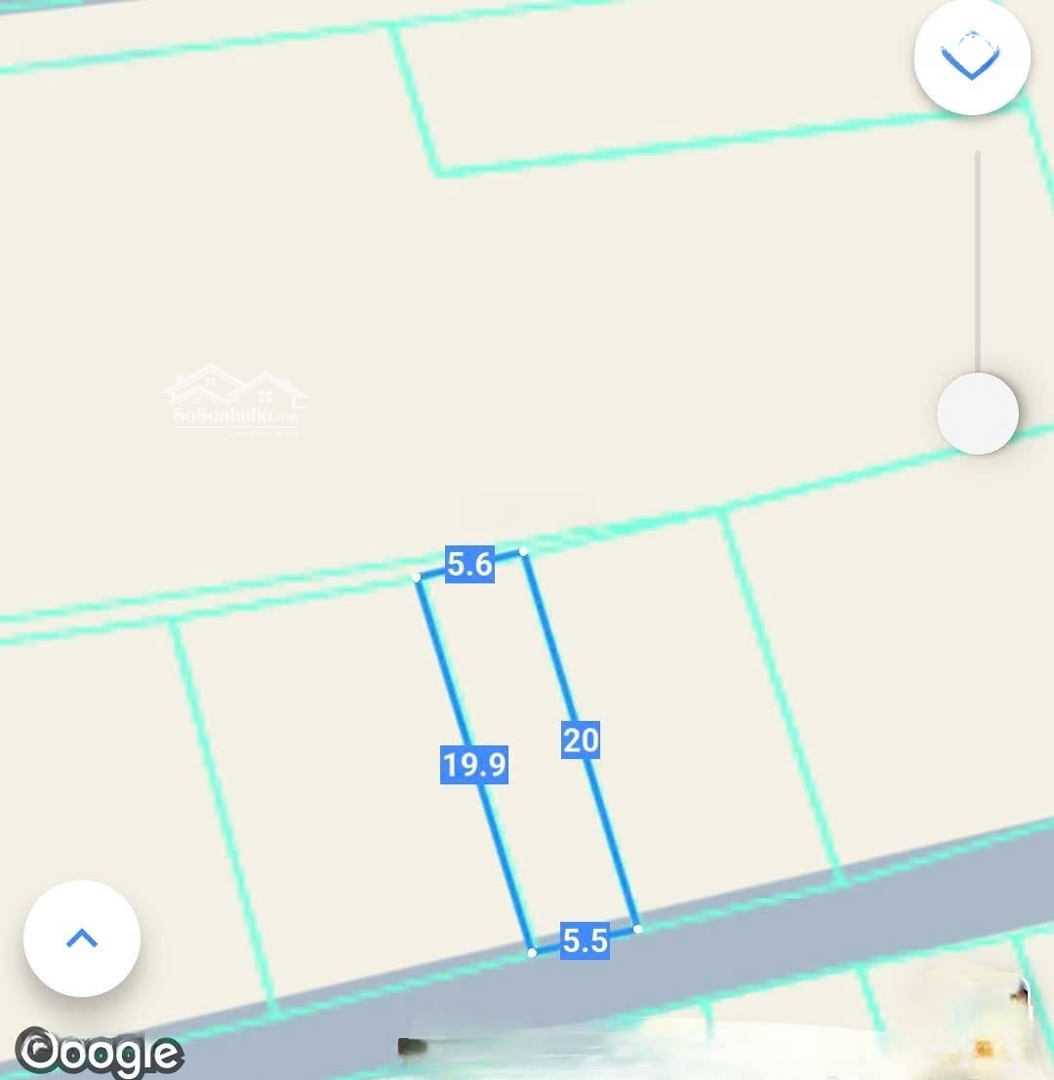Toggle the measurement point at the top of segment 20
The height and width of the screenshot is (1080, 1054).
pyautogui.click(x=523, y=552)
